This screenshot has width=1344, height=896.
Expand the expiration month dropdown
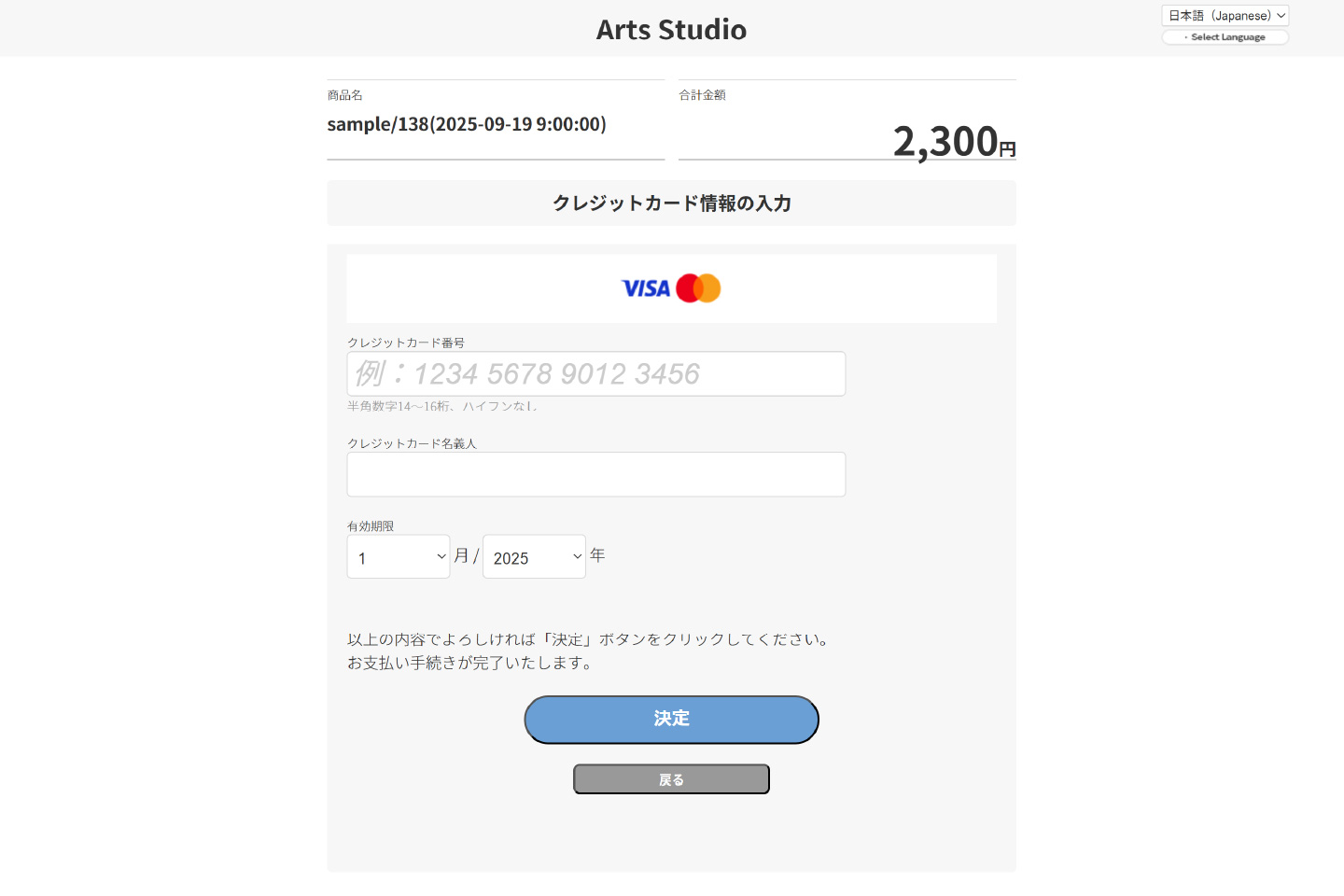(x=399, y=557)
